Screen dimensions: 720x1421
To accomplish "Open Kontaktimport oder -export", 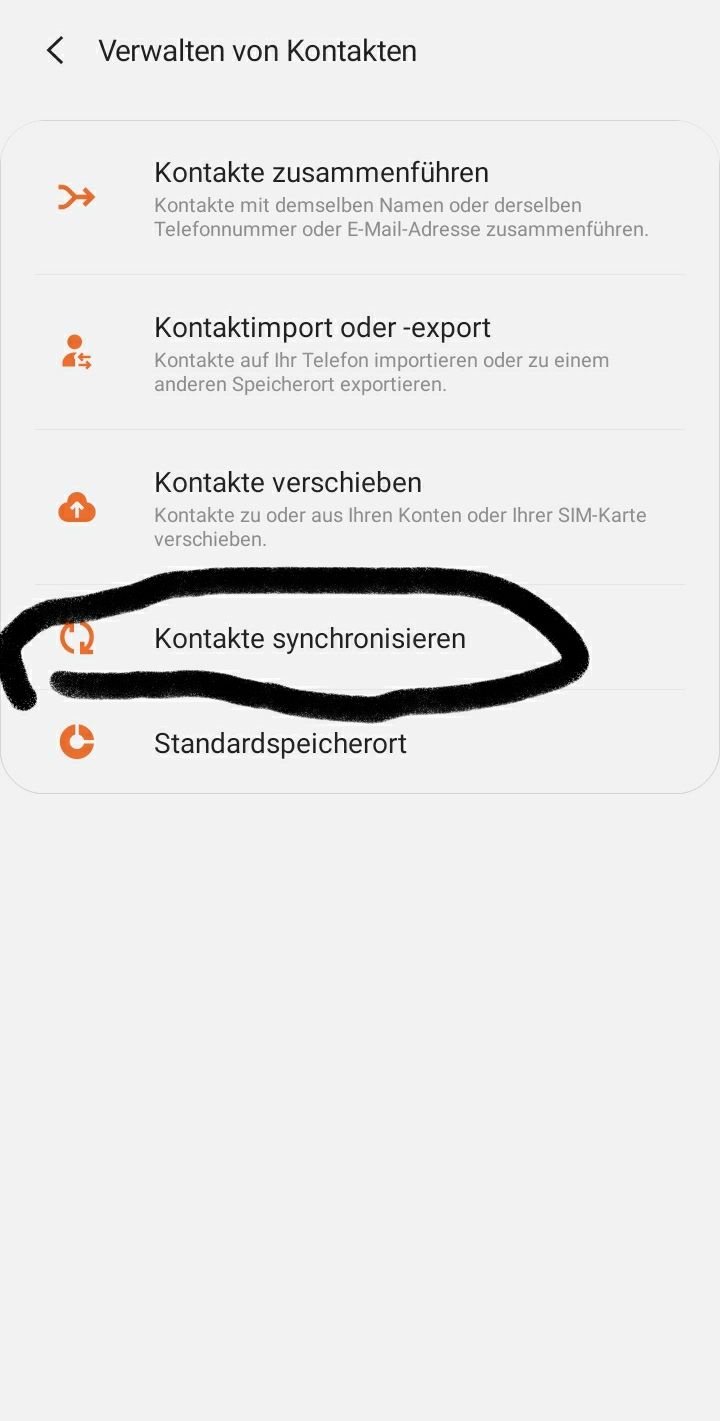I will 360,353.
